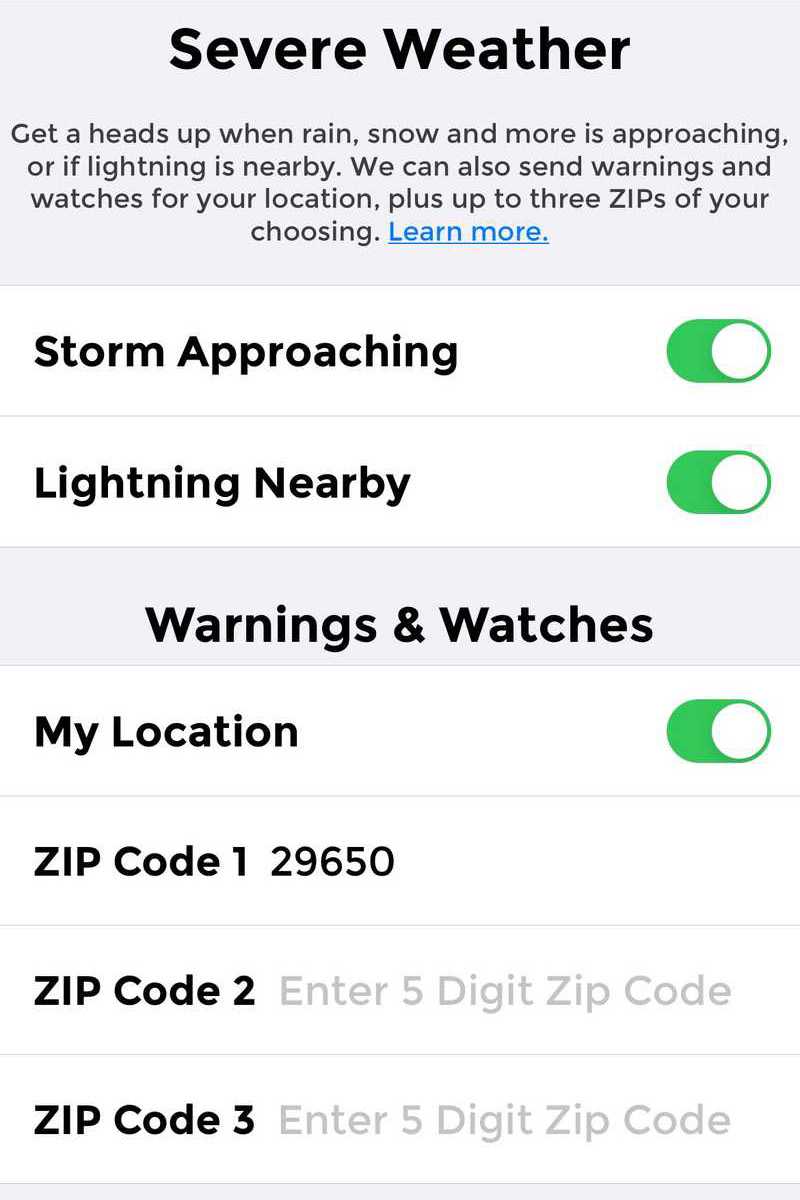
Task: Enable Storm Approaching notifications switch
Action: [x=719, y=351]
